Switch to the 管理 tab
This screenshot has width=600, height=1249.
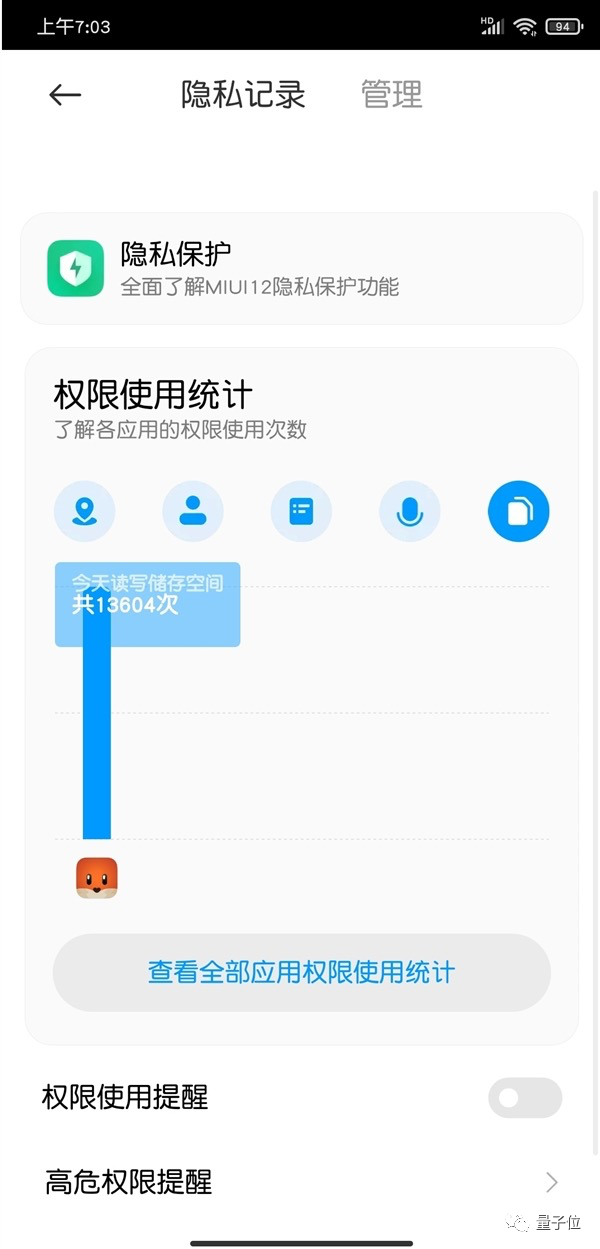pyautogui.click(x=391, y=95)
